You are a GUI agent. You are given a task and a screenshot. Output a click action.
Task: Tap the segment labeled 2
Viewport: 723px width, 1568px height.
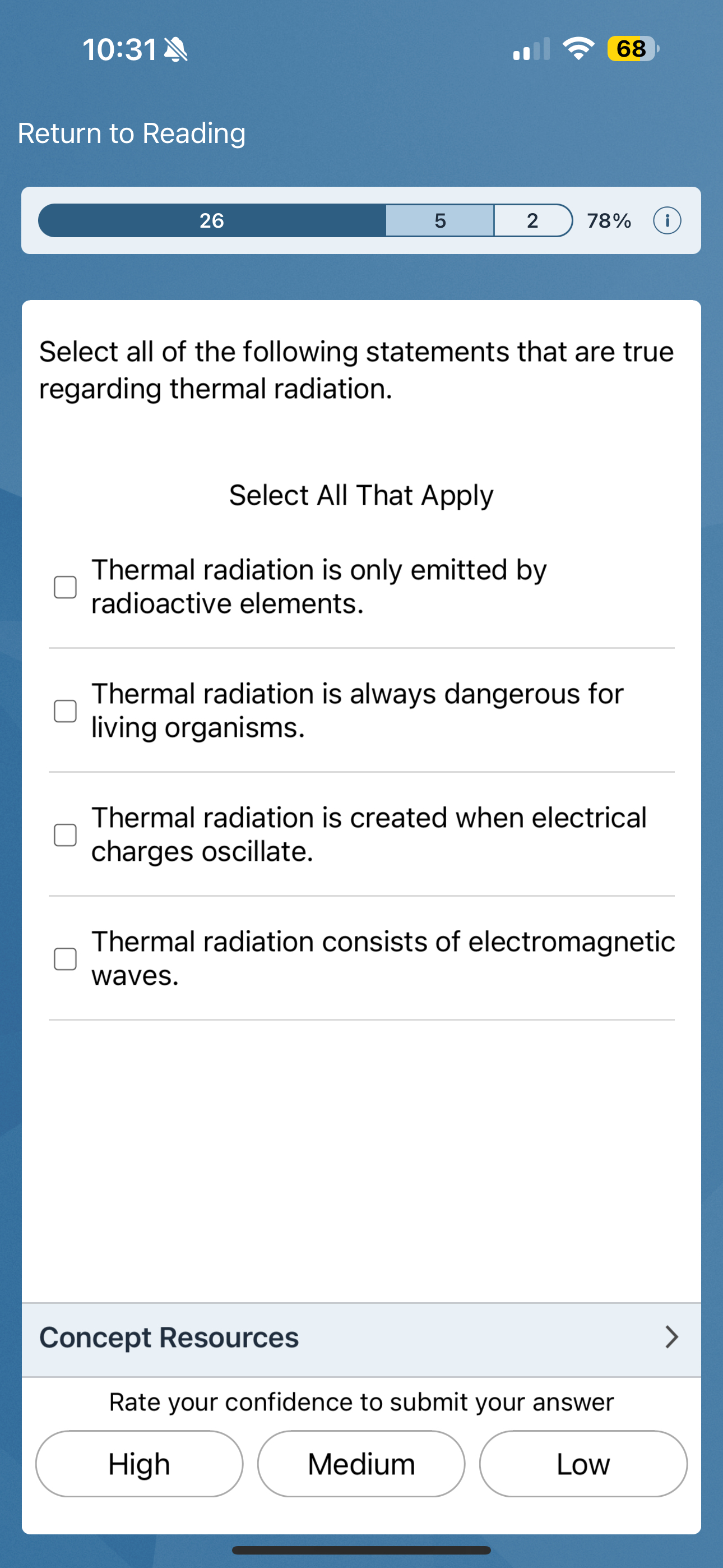(532, 220)
